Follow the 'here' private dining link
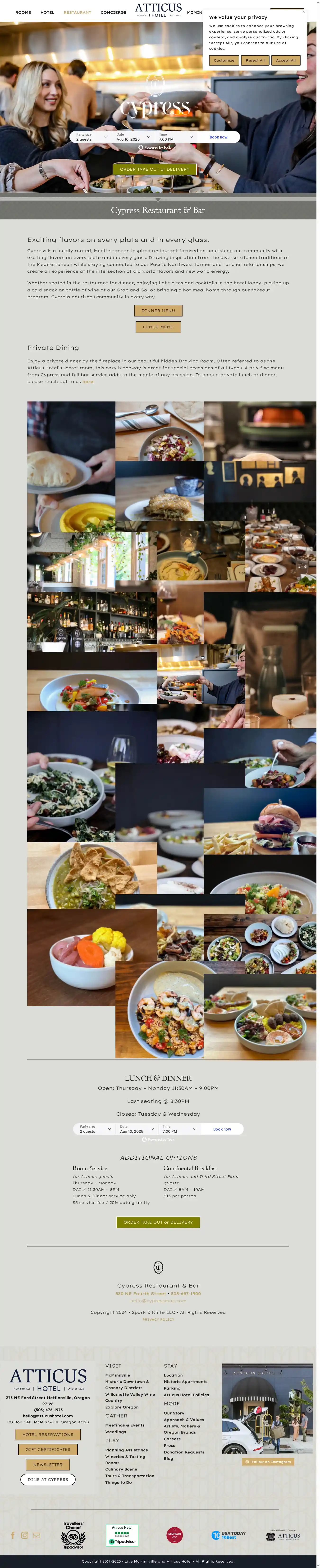The image size is (320, 1568). pyautogui.click(x=88, y=382)
